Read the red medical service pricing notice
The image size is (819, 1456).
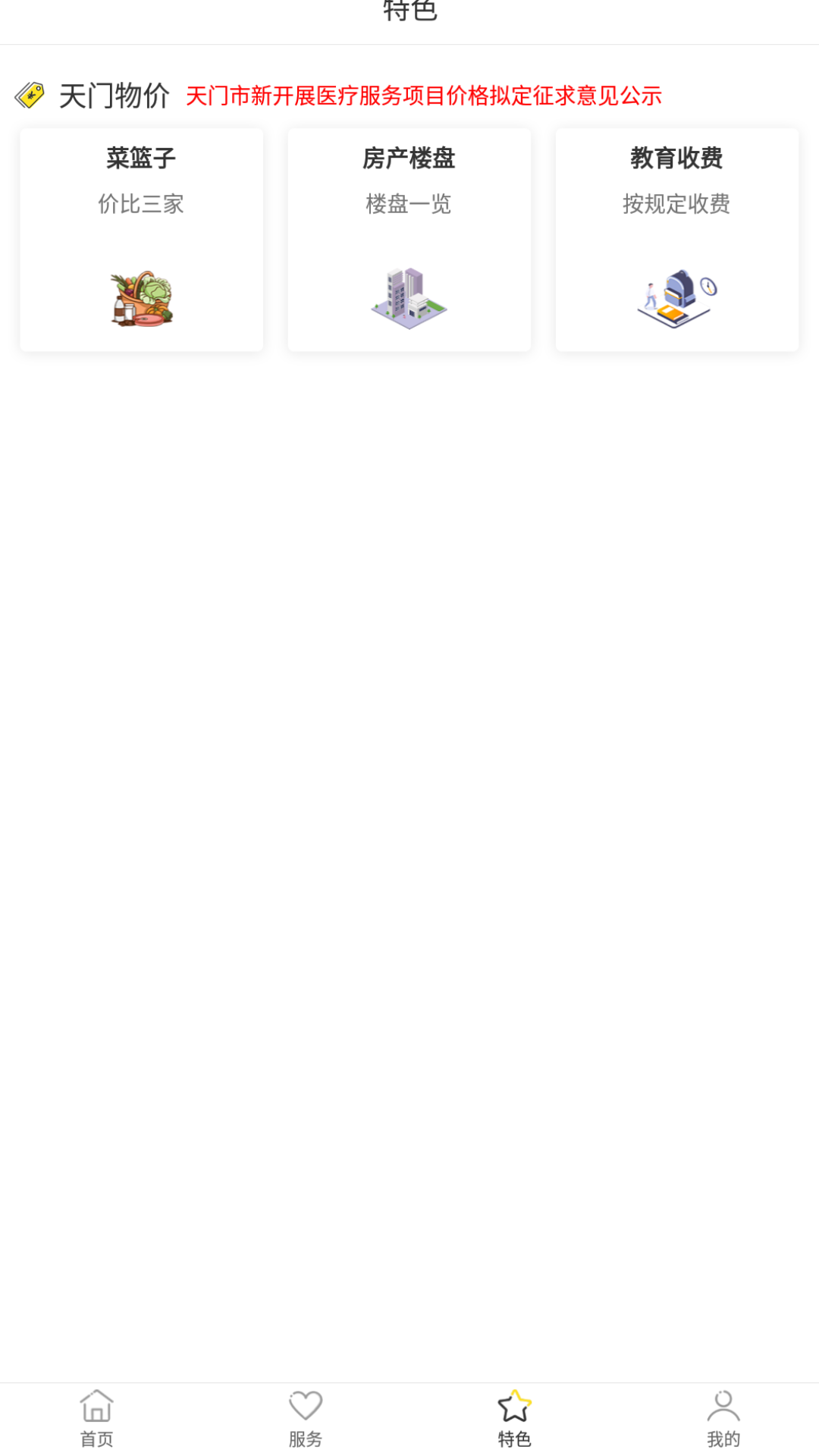pos(423,96)
